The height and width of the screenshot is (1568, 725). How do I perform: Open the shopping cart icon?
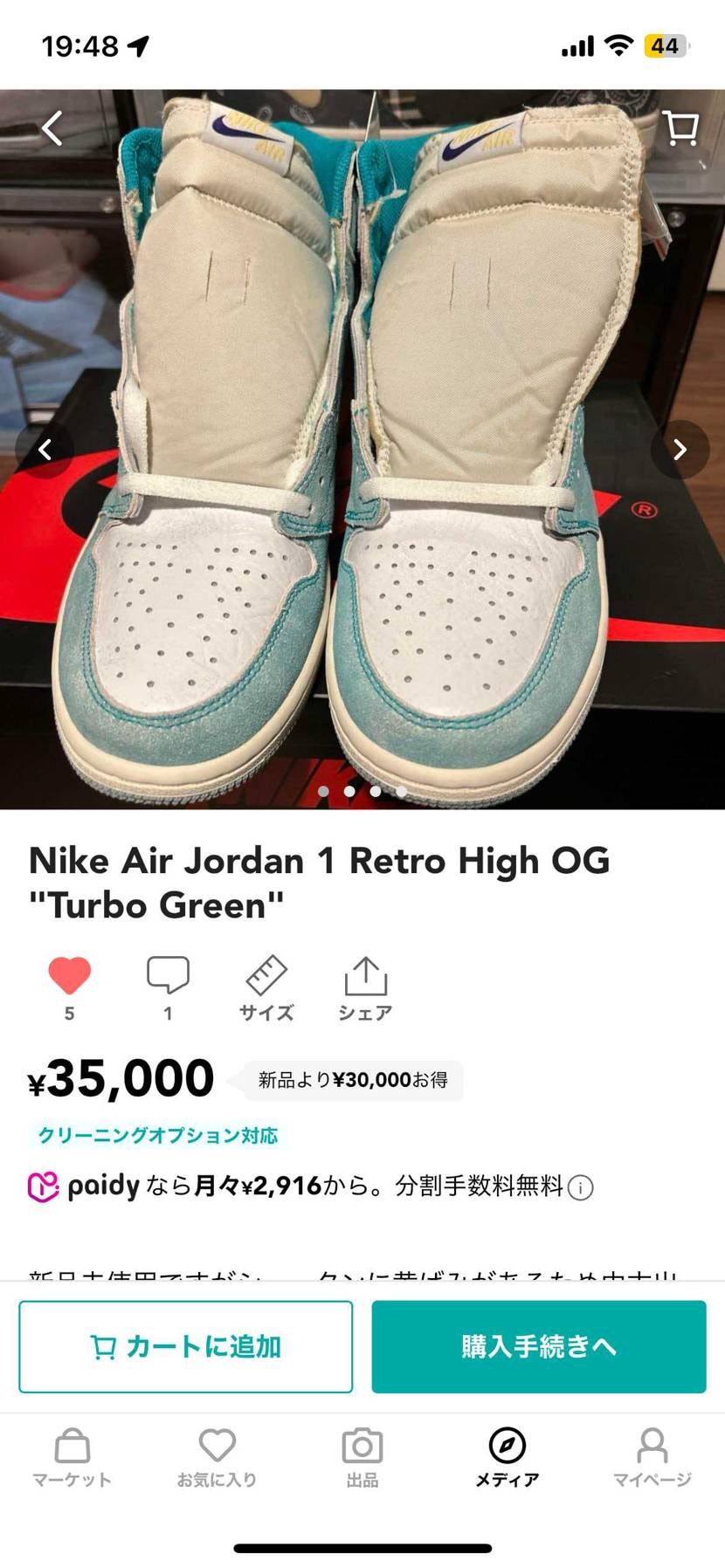click(680, 128)
